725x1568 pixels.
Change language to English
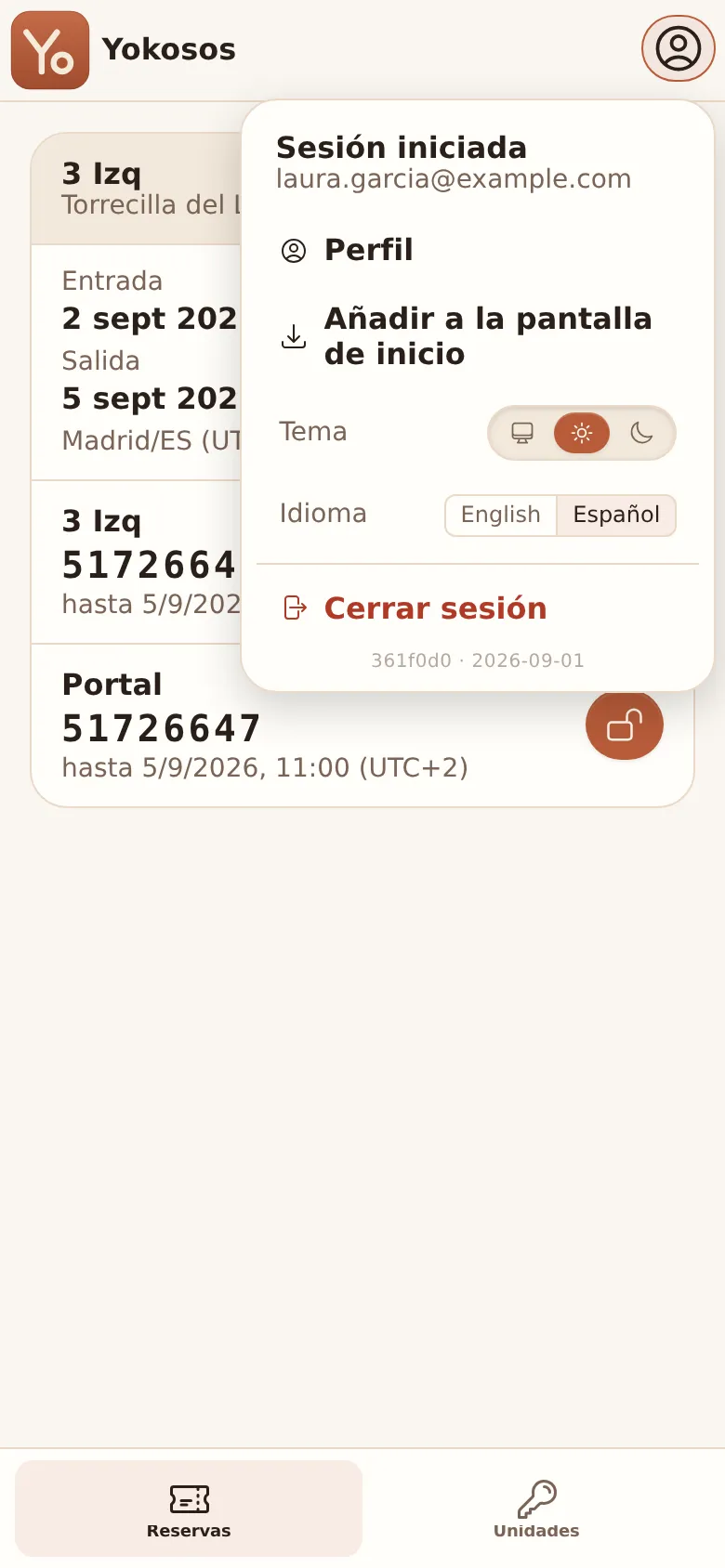[501, 515]
